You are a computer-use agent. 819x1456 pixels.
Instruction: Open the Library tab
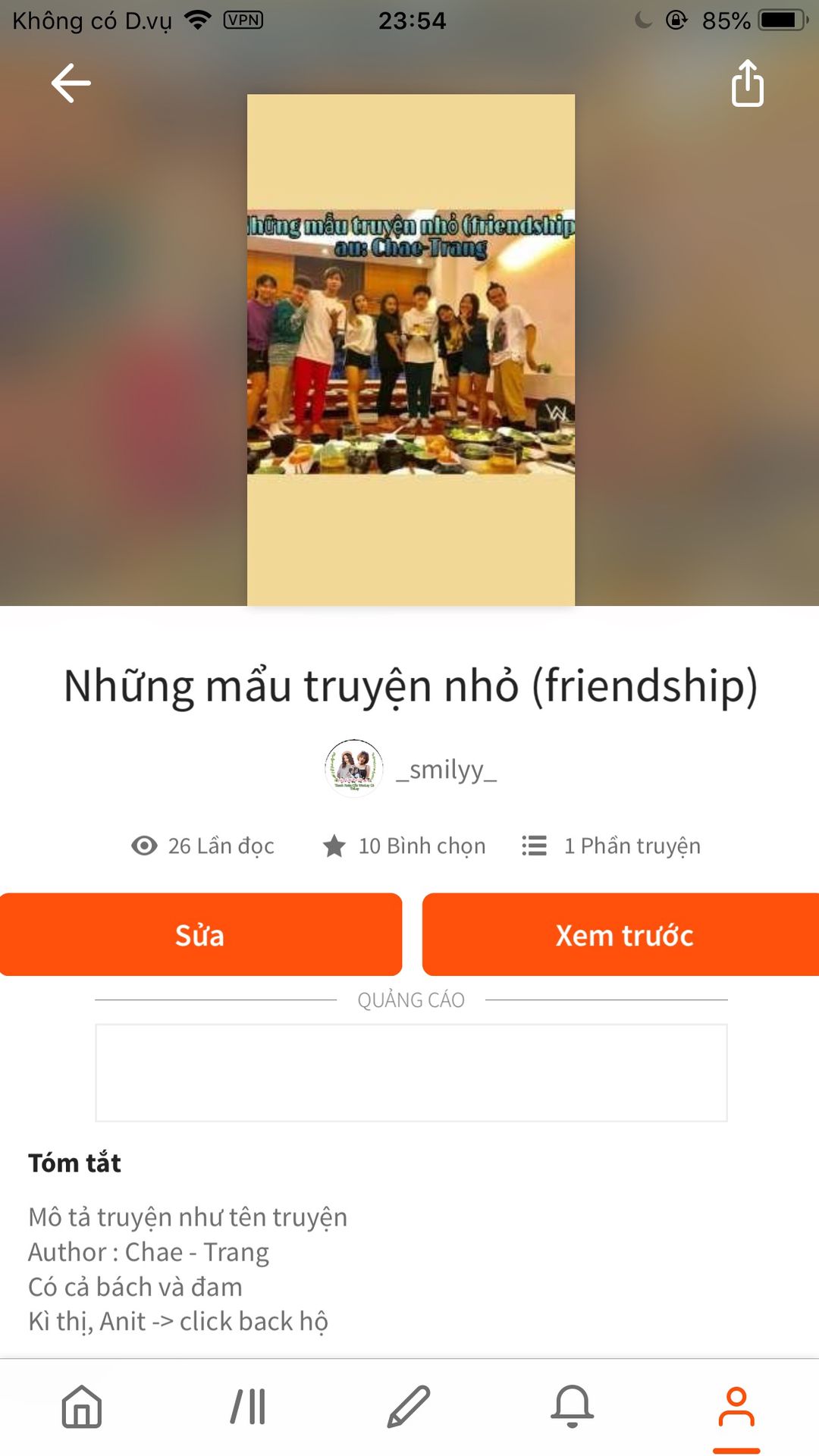point(248,1407)
